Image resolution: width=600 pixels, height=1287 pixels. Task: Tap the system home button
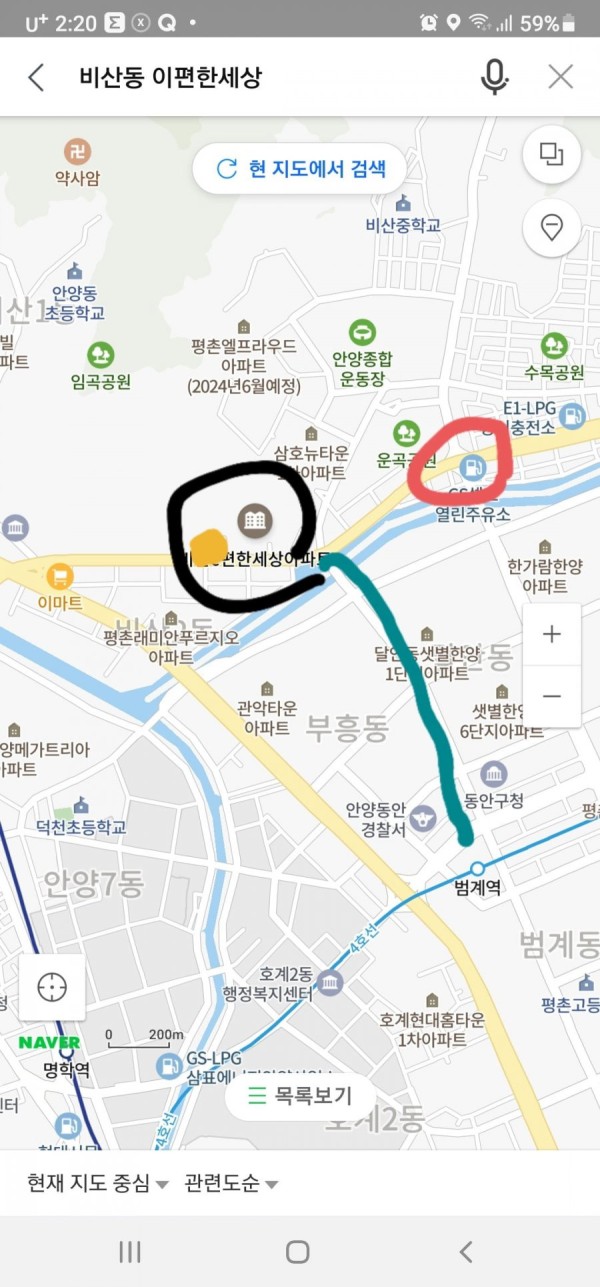click(x=298, y=1251)
